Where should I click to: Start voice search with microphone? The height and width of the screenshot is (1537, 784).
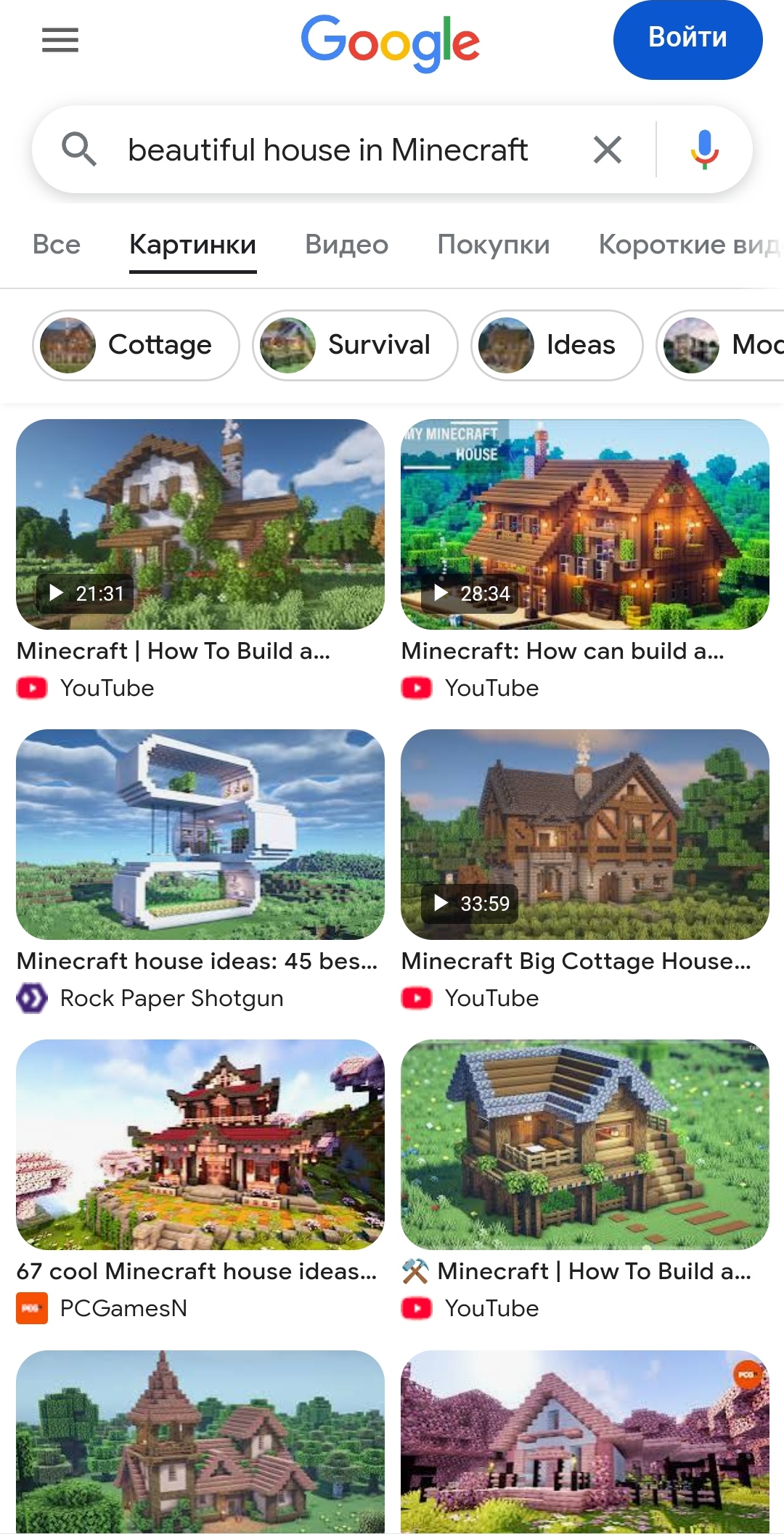(704, 150)
